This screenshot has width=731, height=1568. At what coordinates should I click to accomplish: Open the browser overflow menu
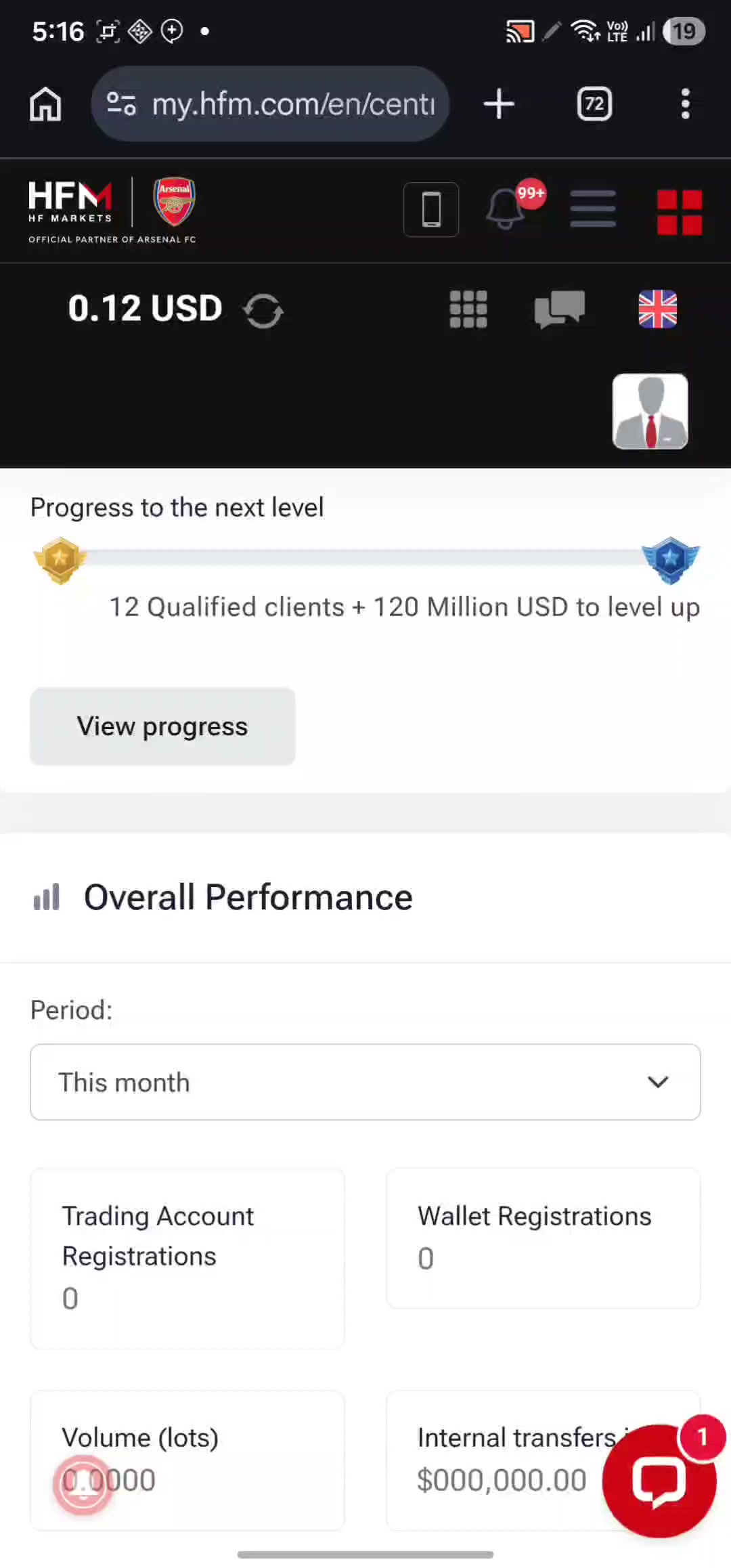click(686, 104)
